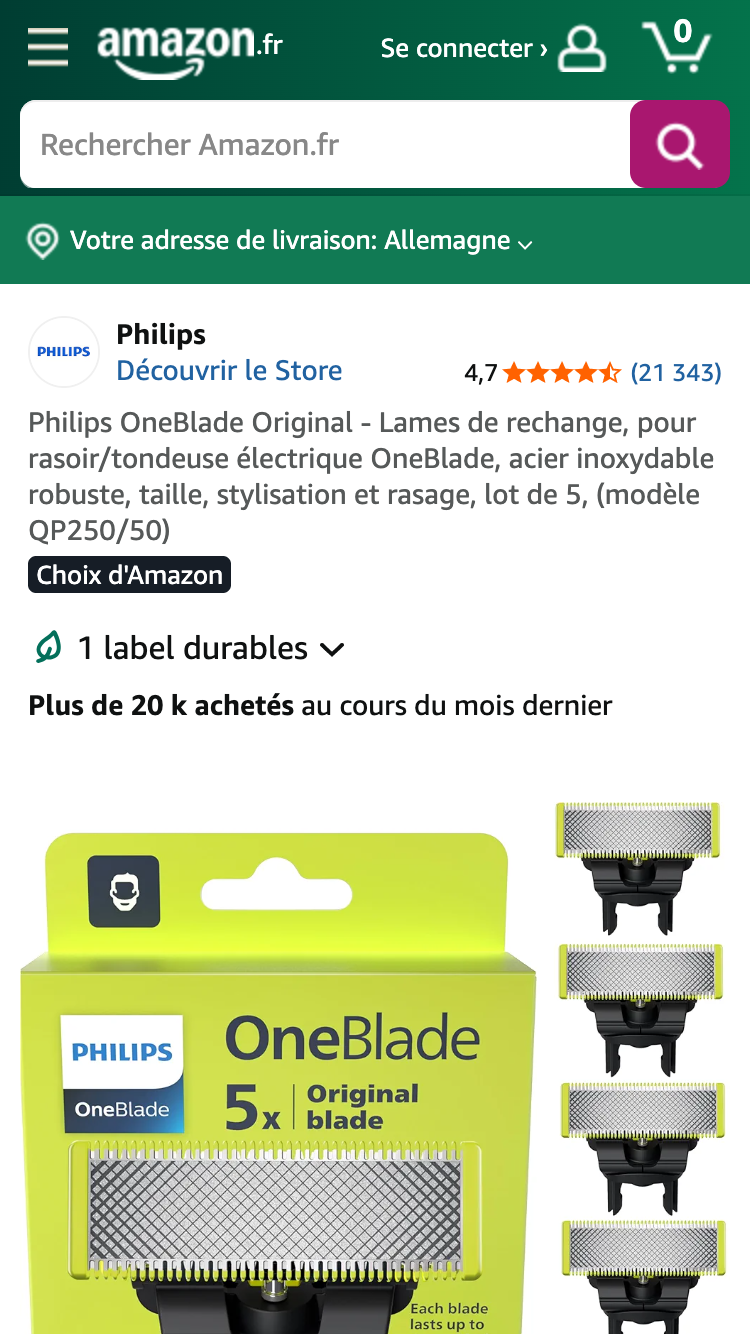Click the delivery location pin icon

tap(42, 240)
